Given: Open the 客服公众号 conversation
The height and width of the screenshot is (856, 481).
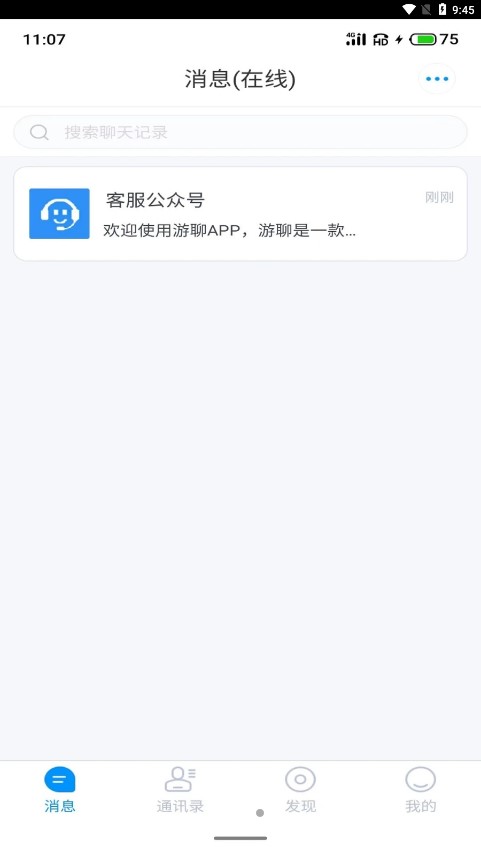Looking at the screenshot, I should pyautogui.click(x=240, y=214).
